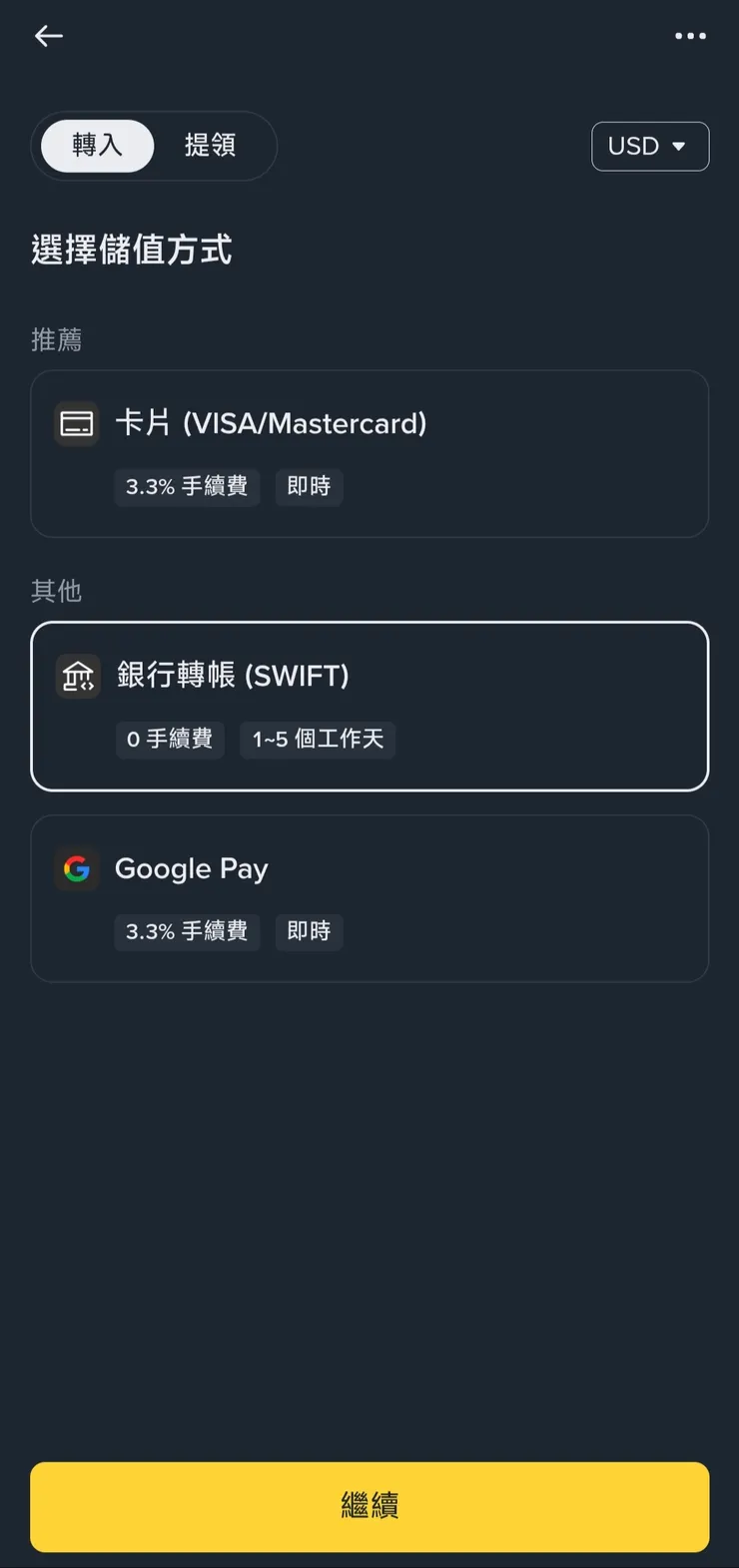
Task: Click the back arrow at top left
Action: 48,36
